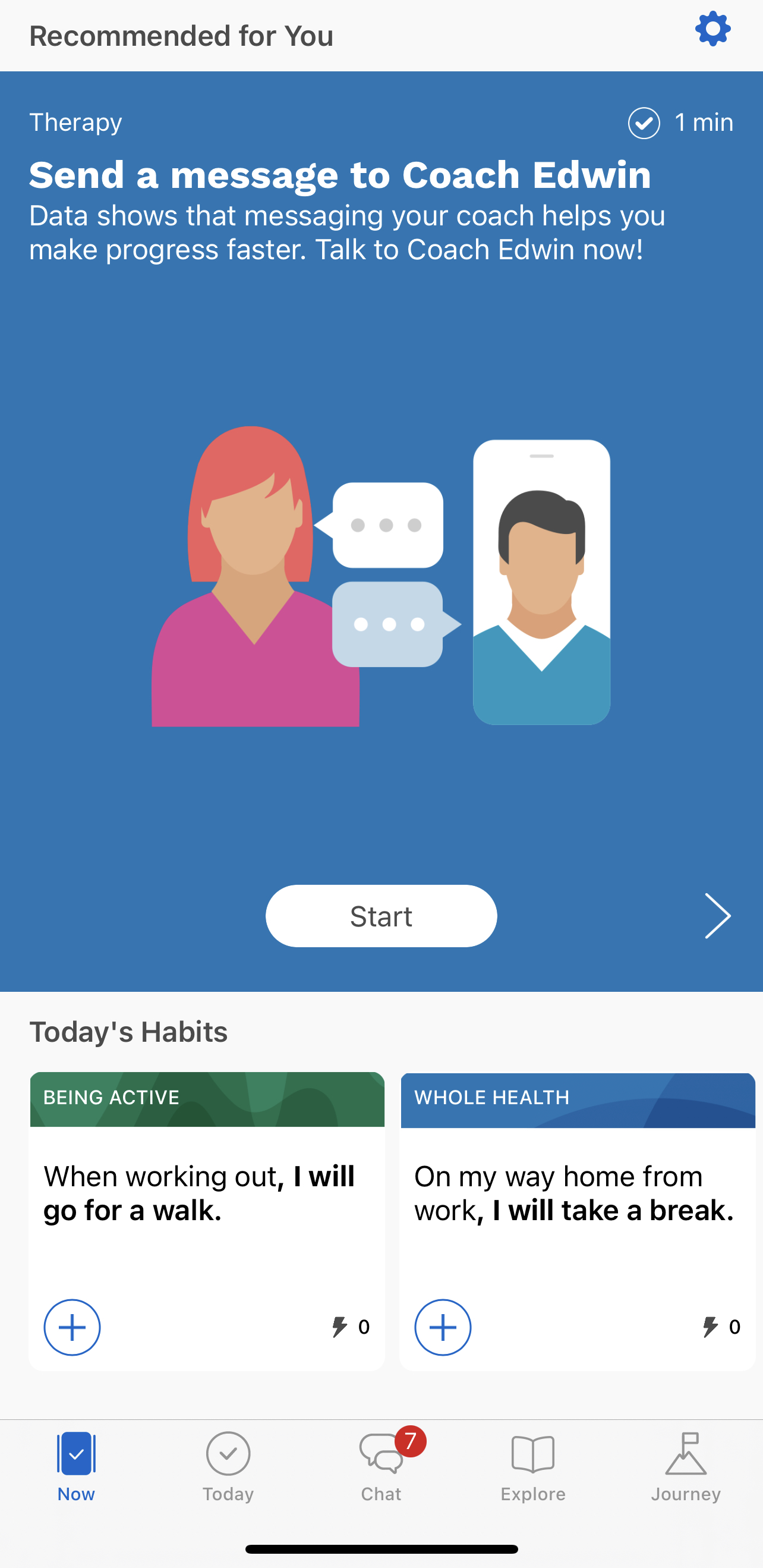Screen dimensions: 763x1568
Task: Open the Being Active walk habit card
Action: pyautogui.click(x=207, y=1220)
